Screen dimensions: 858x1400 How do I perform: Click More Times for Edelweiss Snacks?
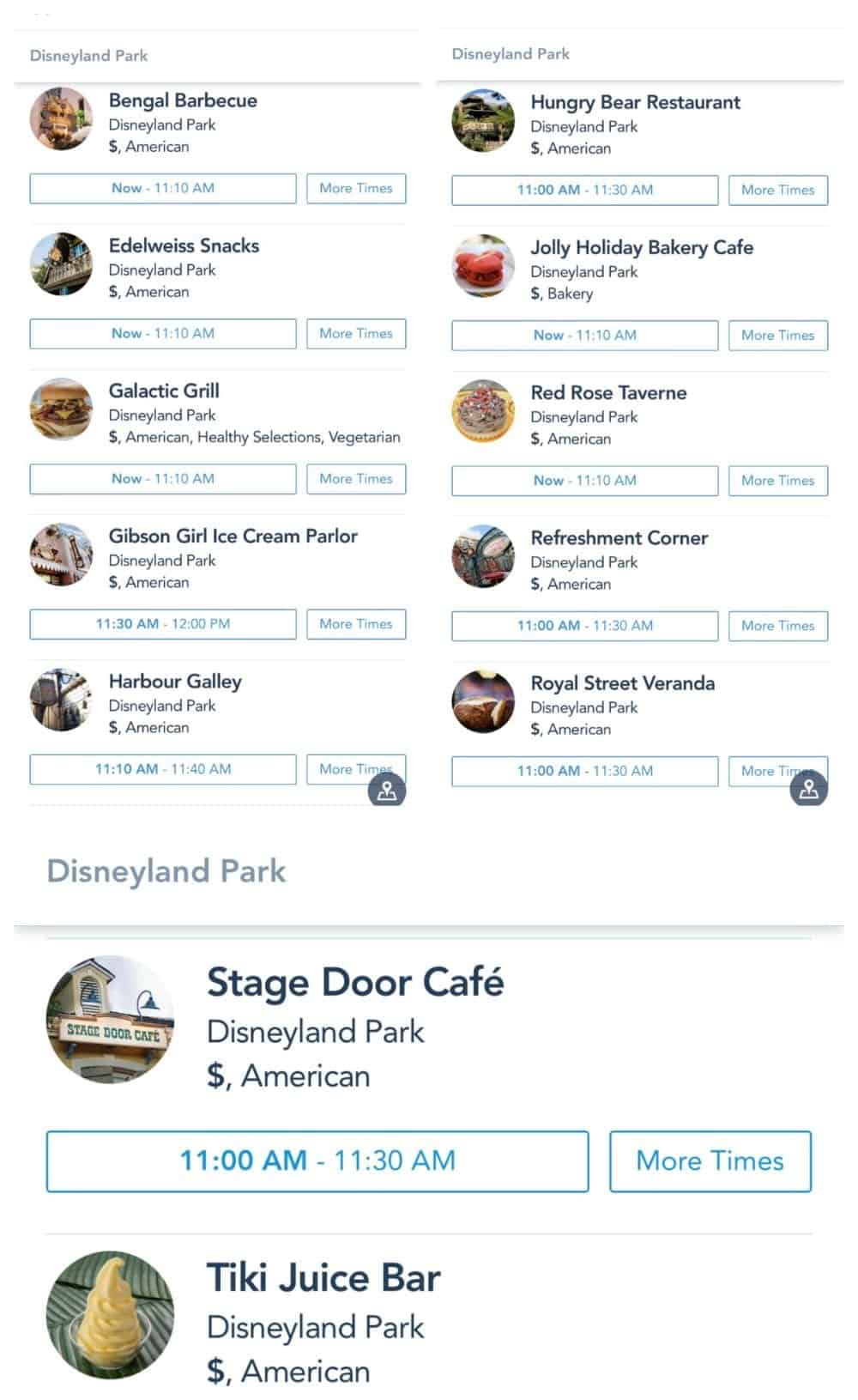tap(356, 333)
